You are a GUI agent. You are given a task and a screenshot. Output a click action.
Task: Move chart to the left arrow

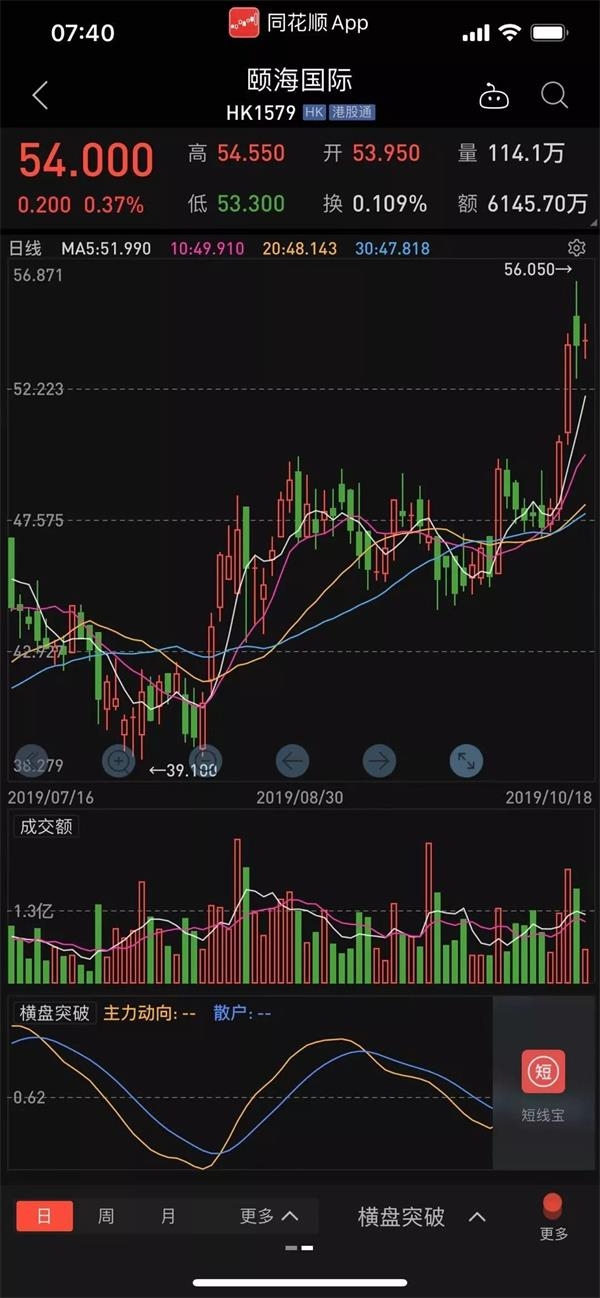pyautogui.click(x=292, y=761)
